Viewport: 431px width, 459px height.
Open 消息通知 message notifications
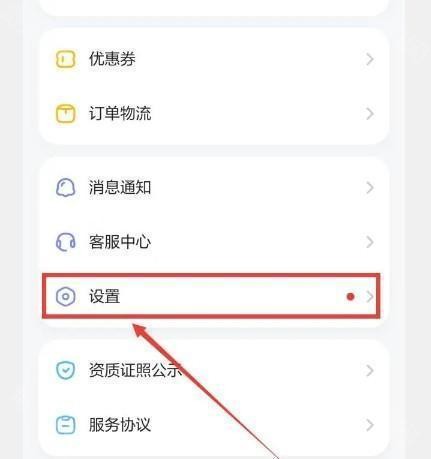click(214, 188)
